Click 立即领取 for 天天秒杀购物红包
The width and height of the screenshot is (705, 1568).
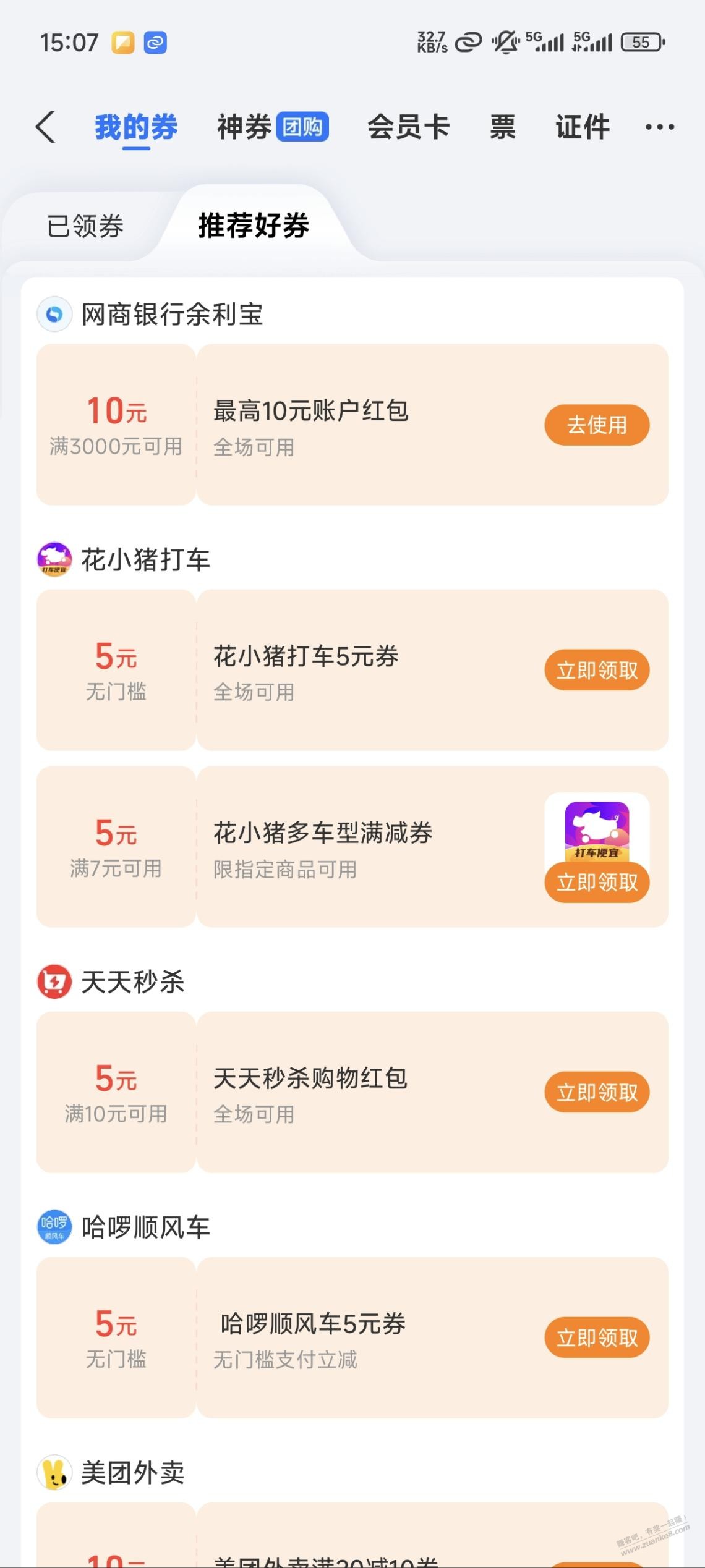click(596, 1091)
